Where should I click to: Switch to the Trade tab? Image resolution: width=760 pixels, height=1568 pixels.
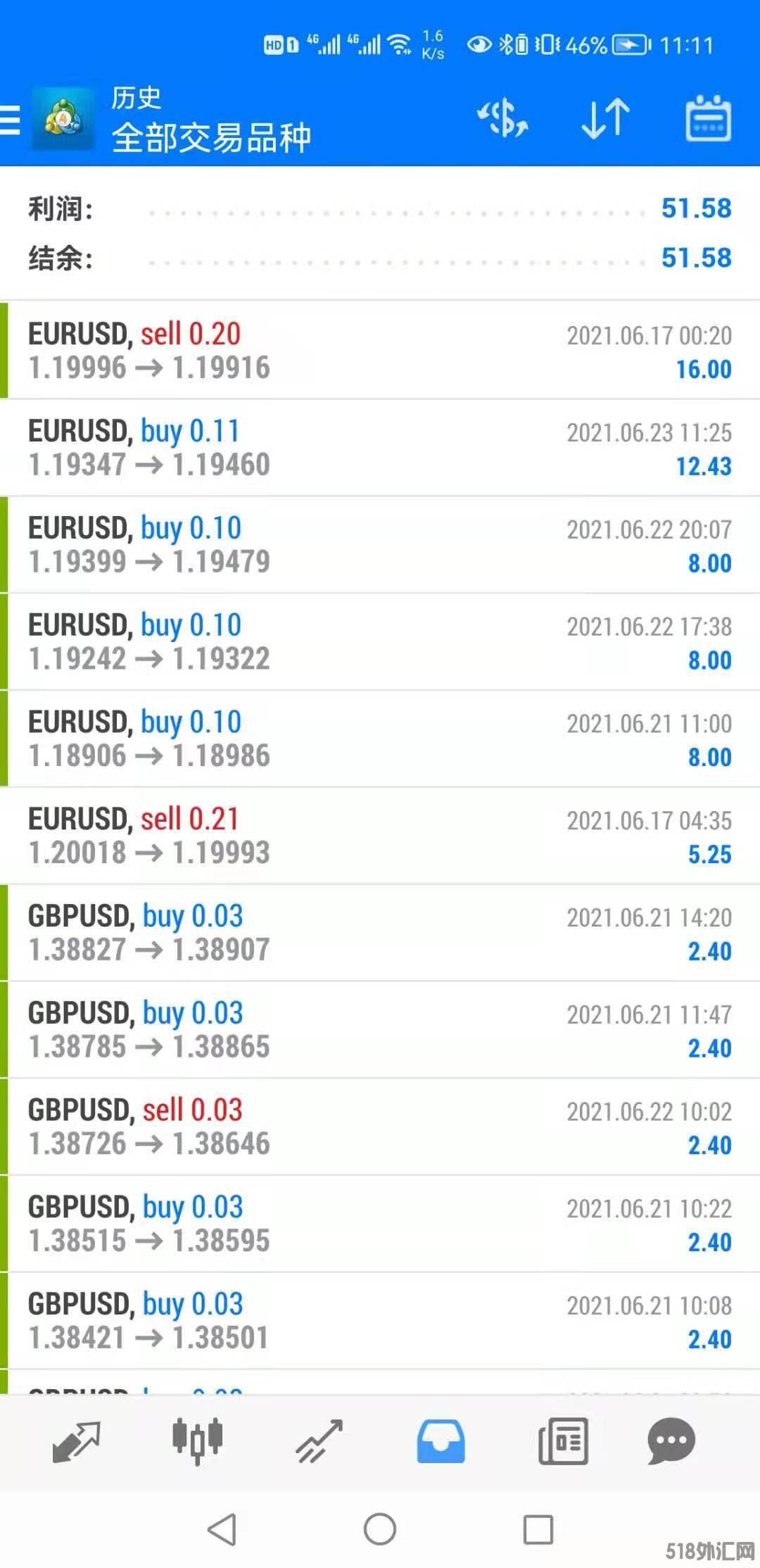(x=319, y=1441)
